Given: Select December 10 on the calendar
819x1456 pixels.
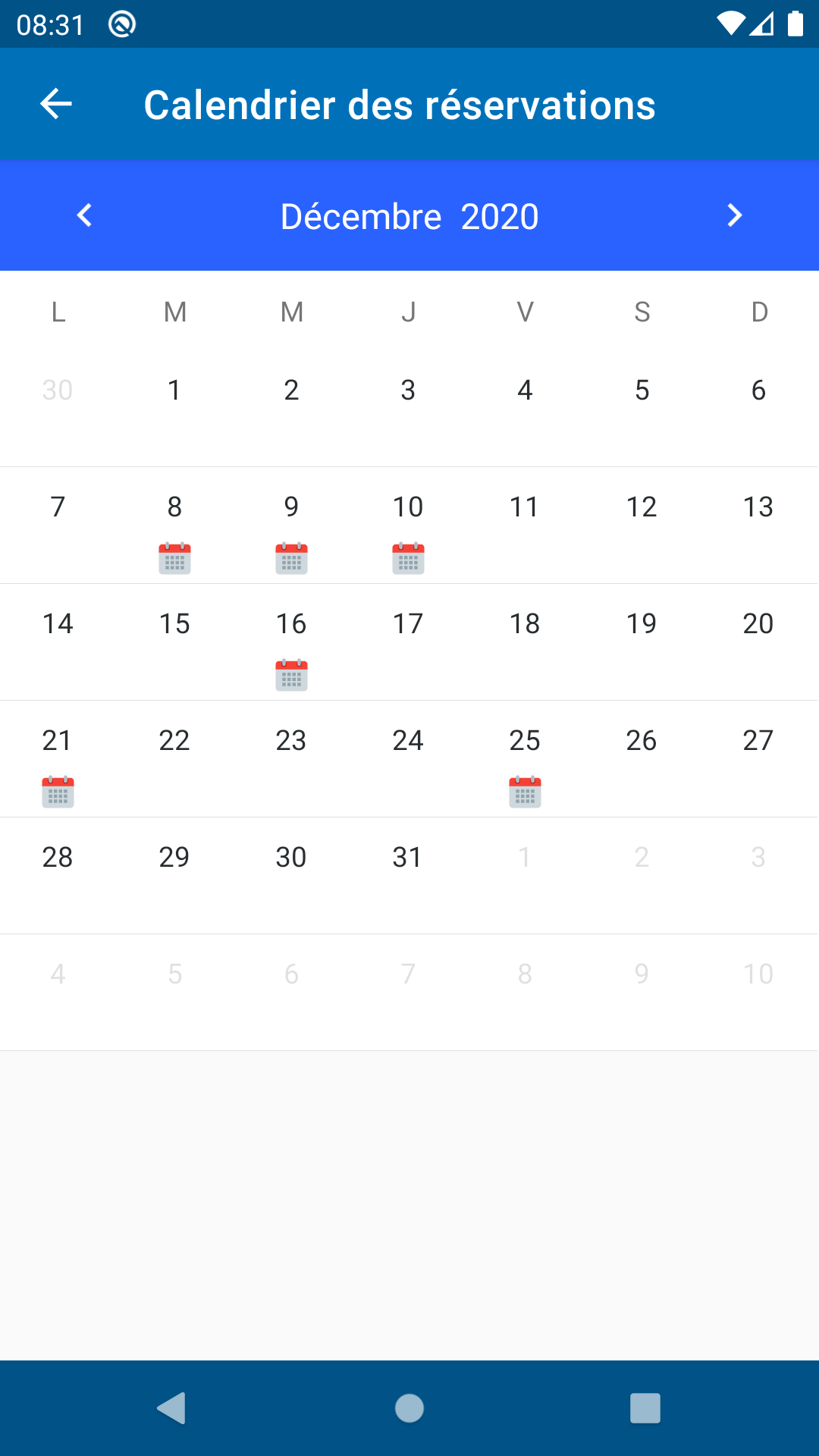Looking at the screenshot, I should click(408, 526).
